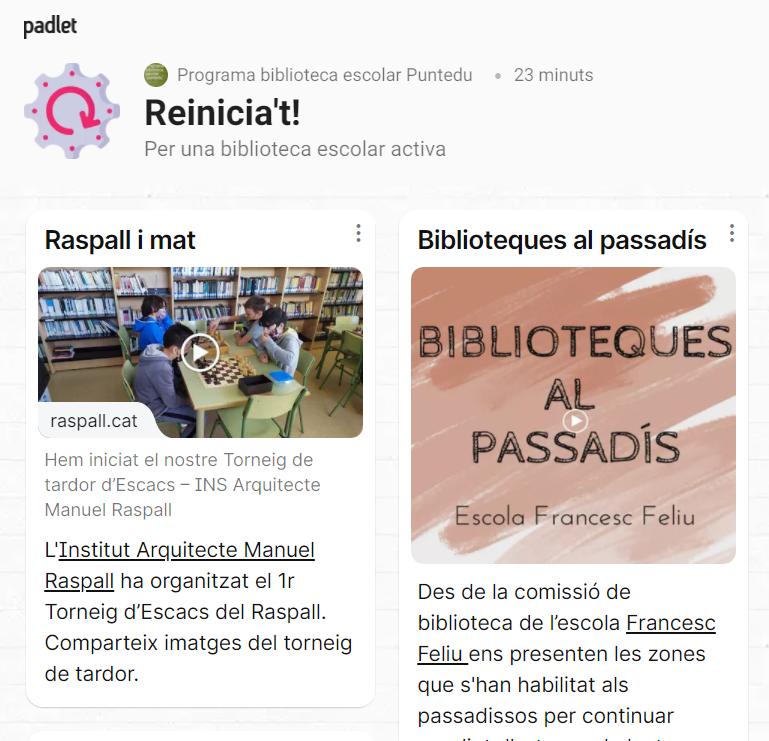The width and height of the screenshot is (769, 741).
Task: Open the padlet home logo
Action: coord(50,26)
